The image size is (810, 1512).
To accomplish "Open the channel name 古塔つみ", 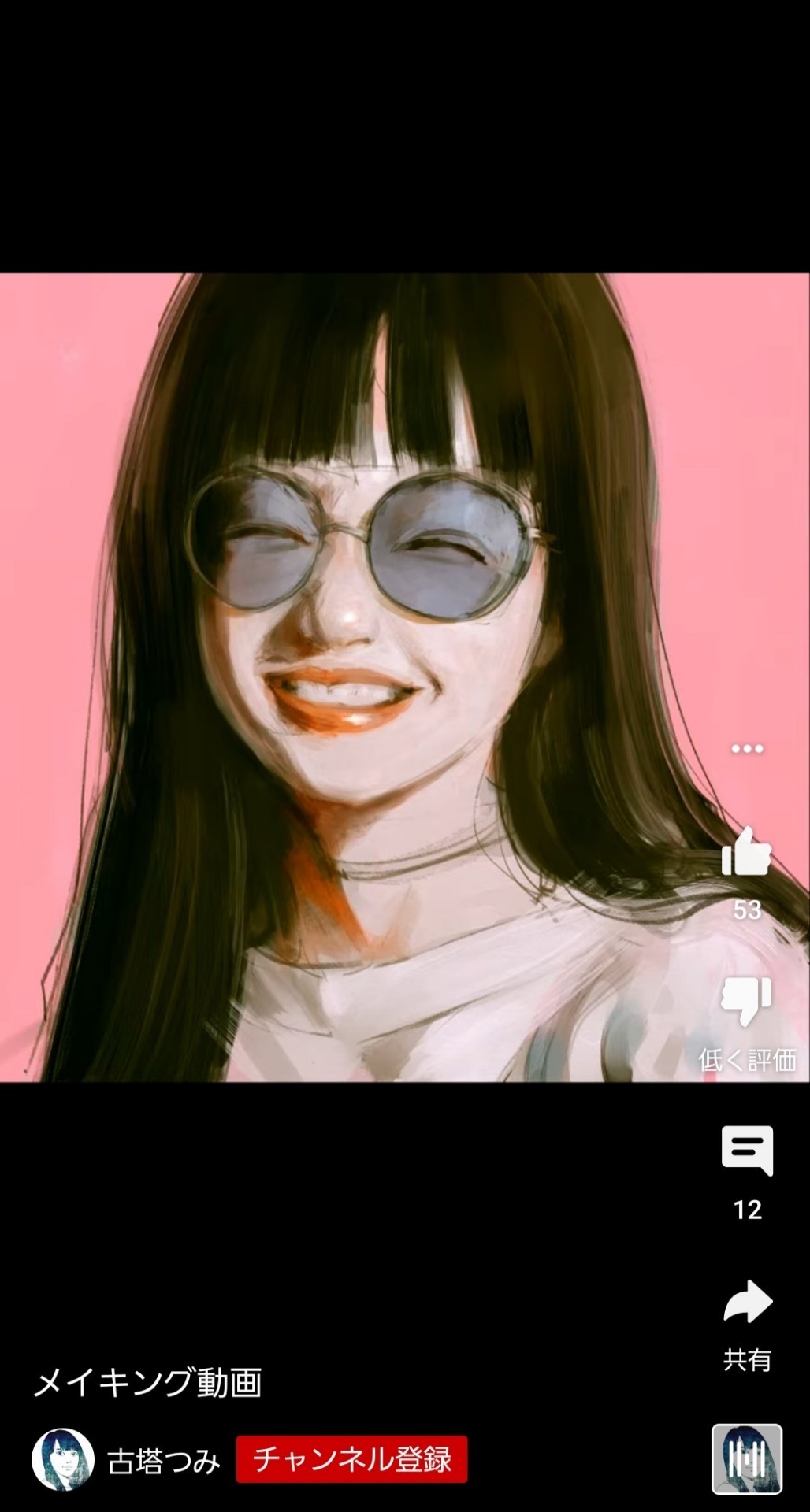I will pyautogui.click(x=164, y=1461).
